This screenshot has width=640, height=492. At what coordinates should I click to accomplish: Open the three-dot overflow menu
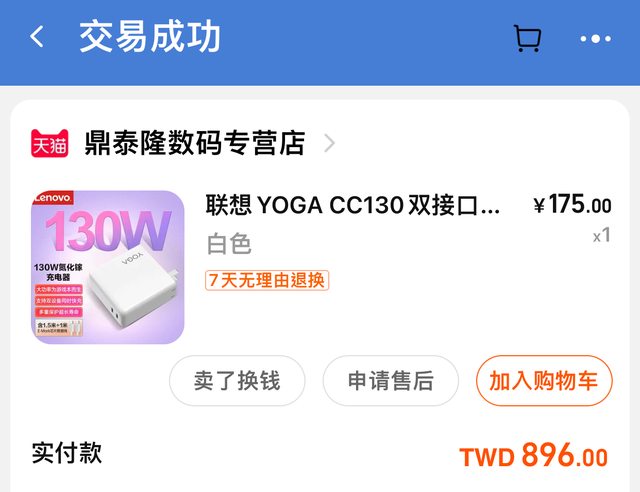[595, 39]
